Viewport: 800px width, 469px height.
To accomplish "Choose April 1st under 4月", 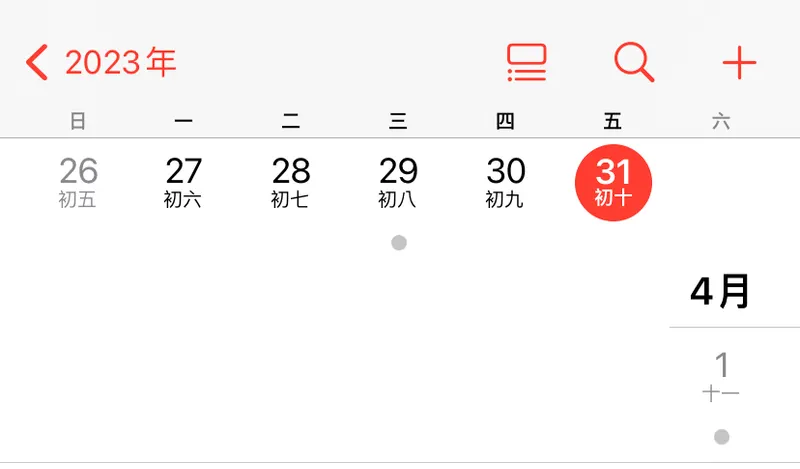I will coord(721,375).
